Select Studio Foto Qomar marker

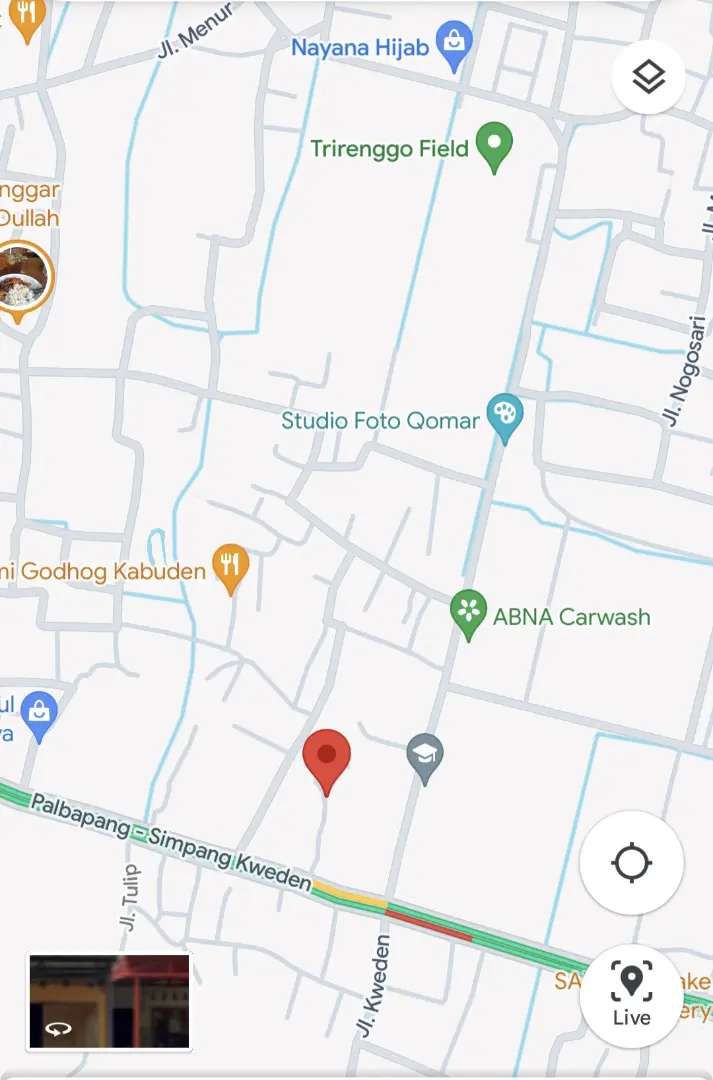(504, 417)
